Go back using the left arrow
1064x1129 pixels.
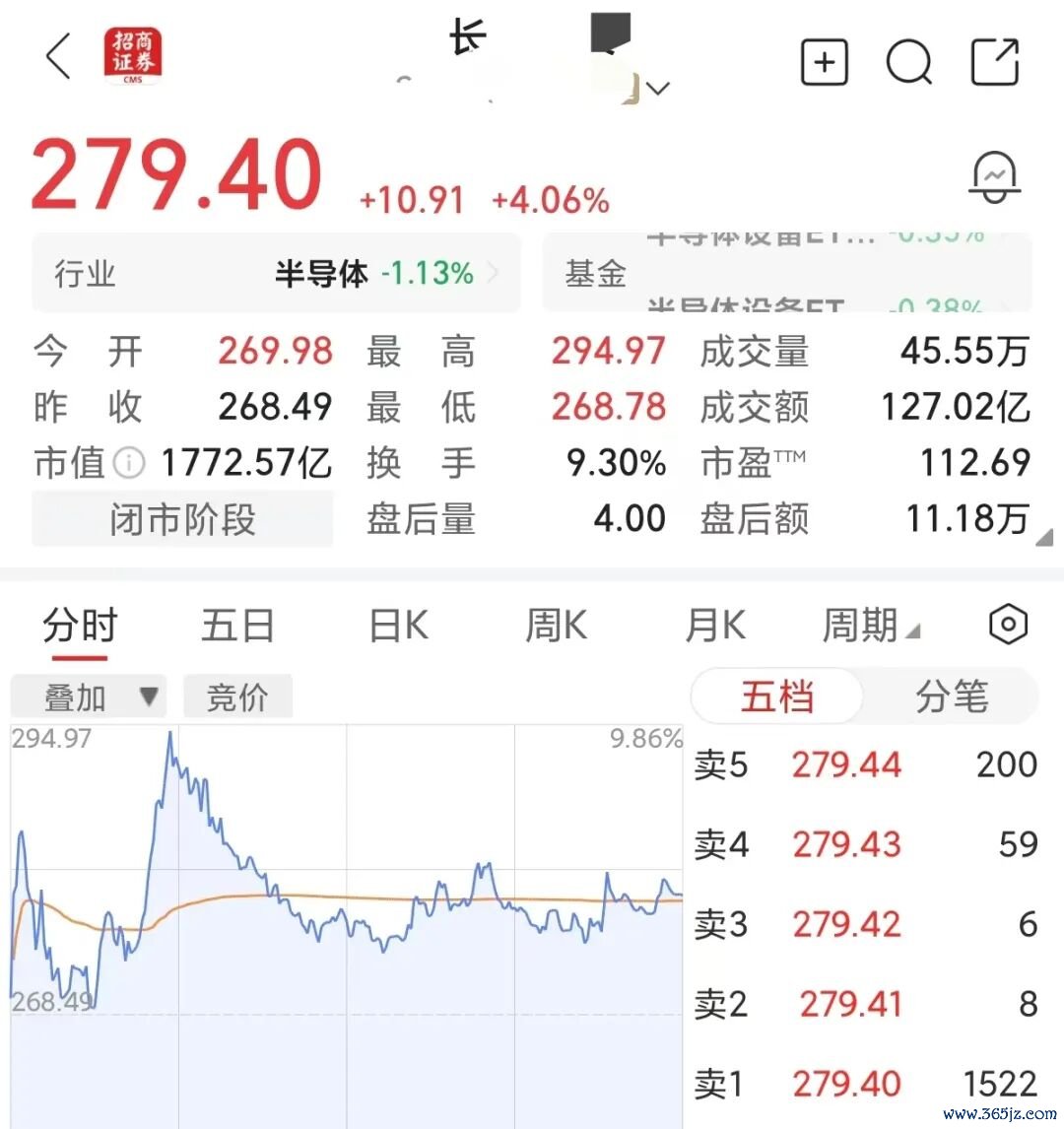coord(58,56)
